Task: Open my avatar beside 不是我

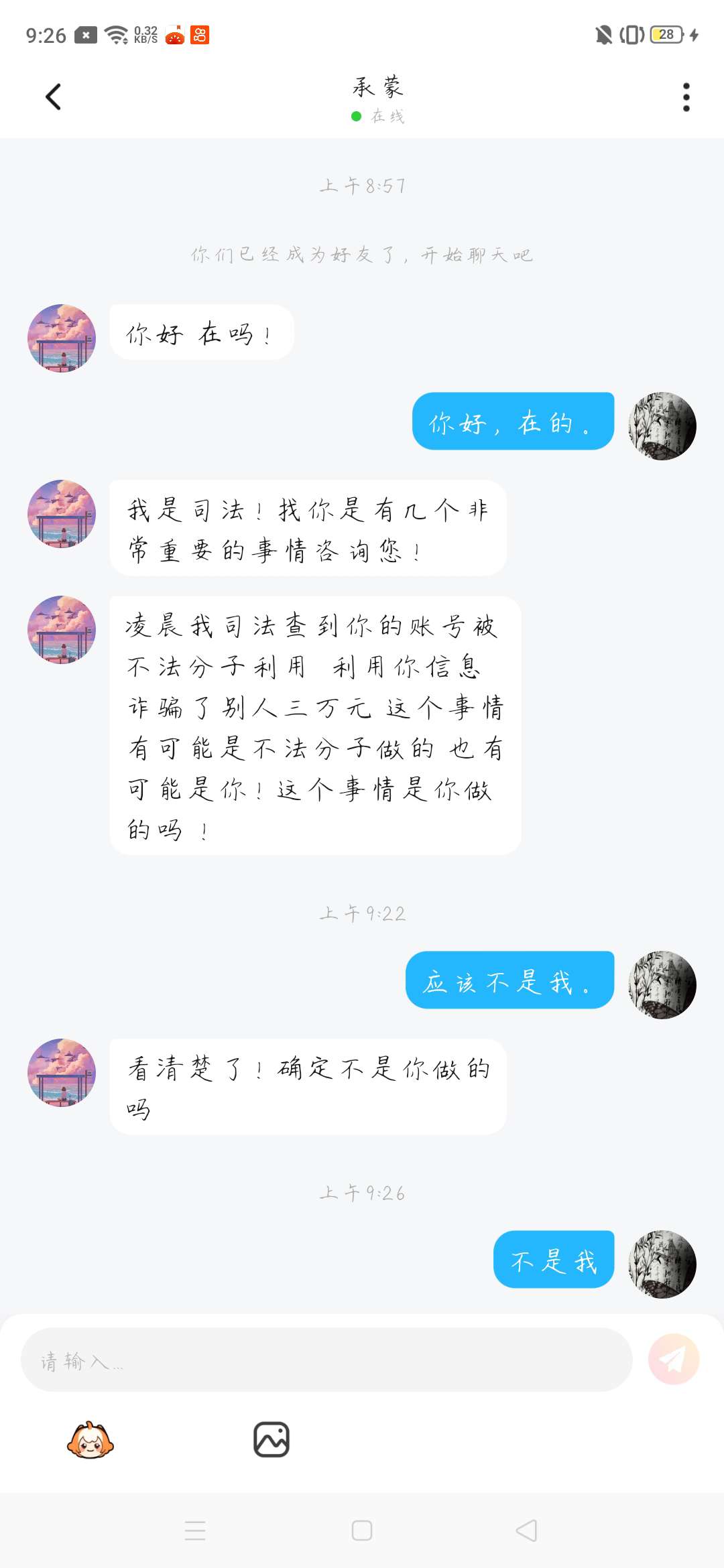Action: pyautogui.click(x=662, y=1264)
